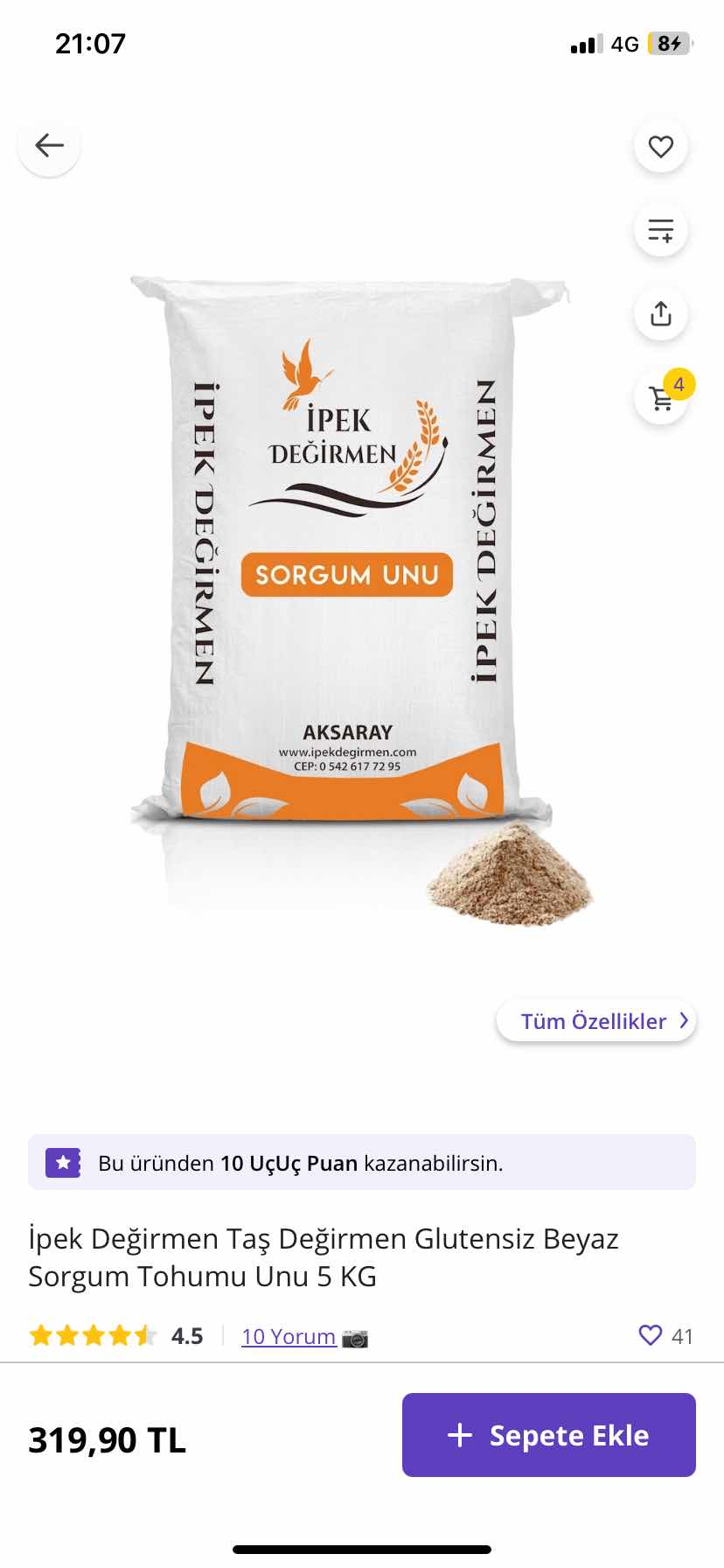Screen dimensions: 724x1568
Task: Open the shopping cart with 4 items
Action: point(662,398)
